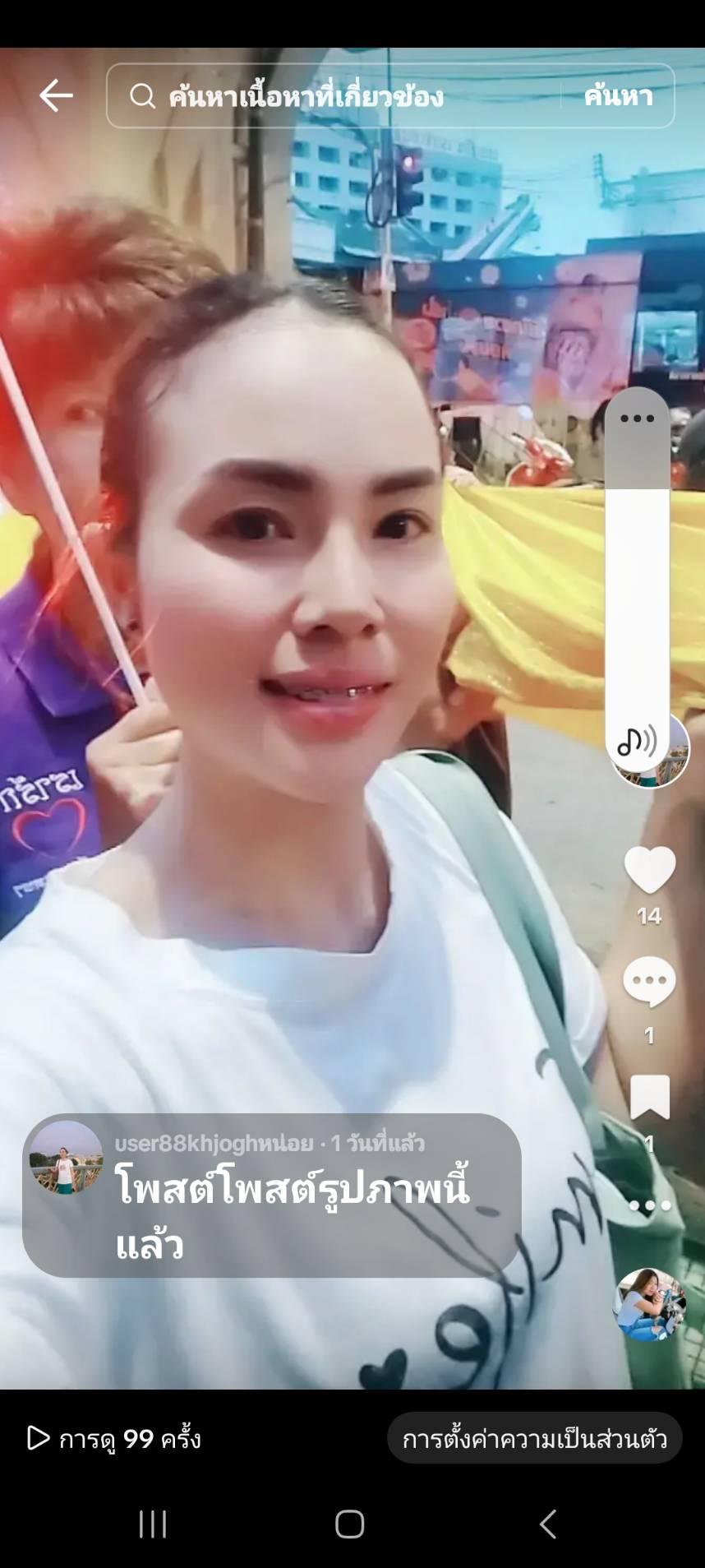This screenshot has width=705, height=1568.
Task: Open user88khjogh's profile picture in the caption
Action: pyautogui.click(x=66, y=1157)
